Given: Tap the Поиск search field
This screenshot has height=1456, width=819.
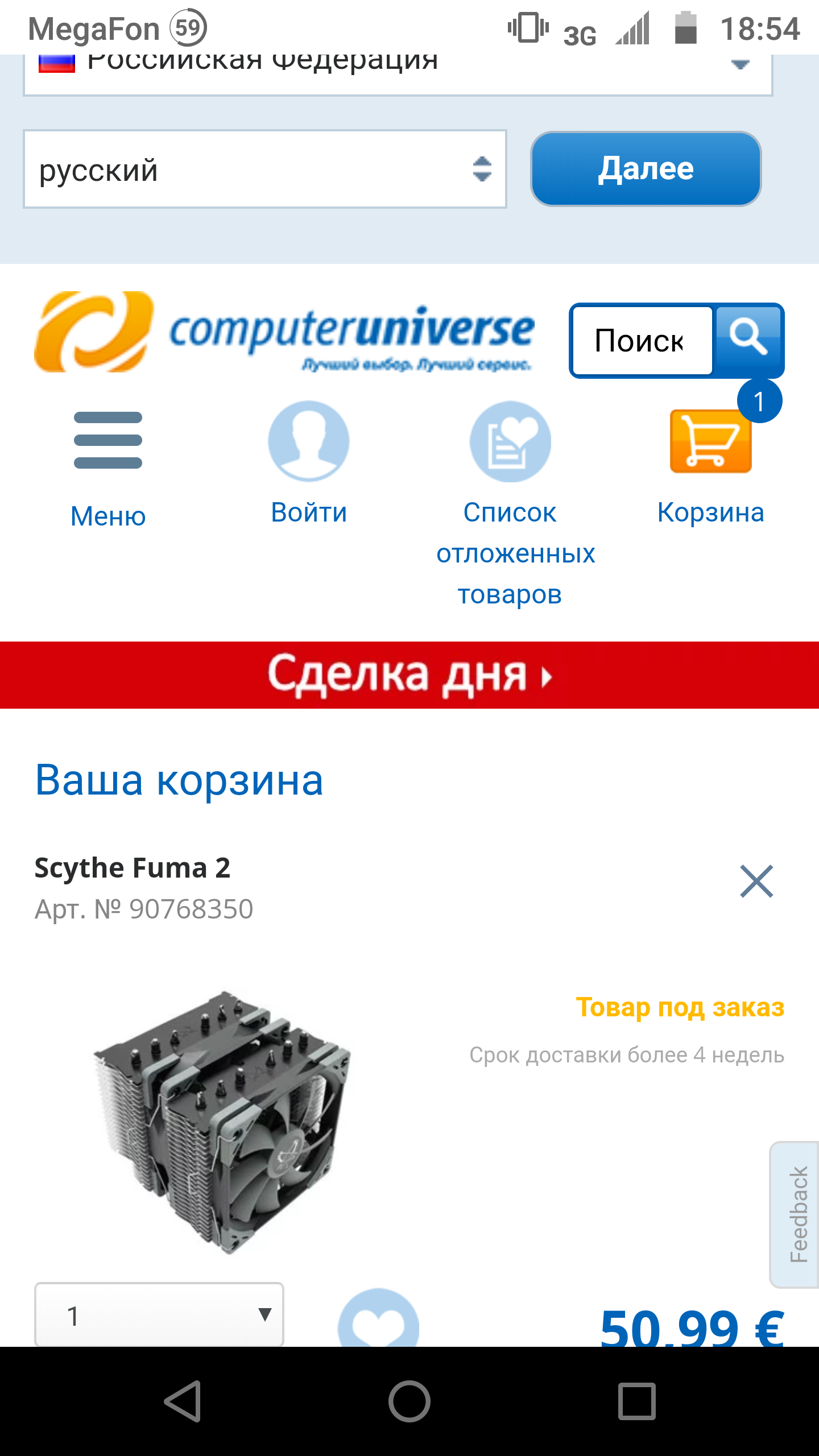Looking at the screenshot, I should point(642,341).
